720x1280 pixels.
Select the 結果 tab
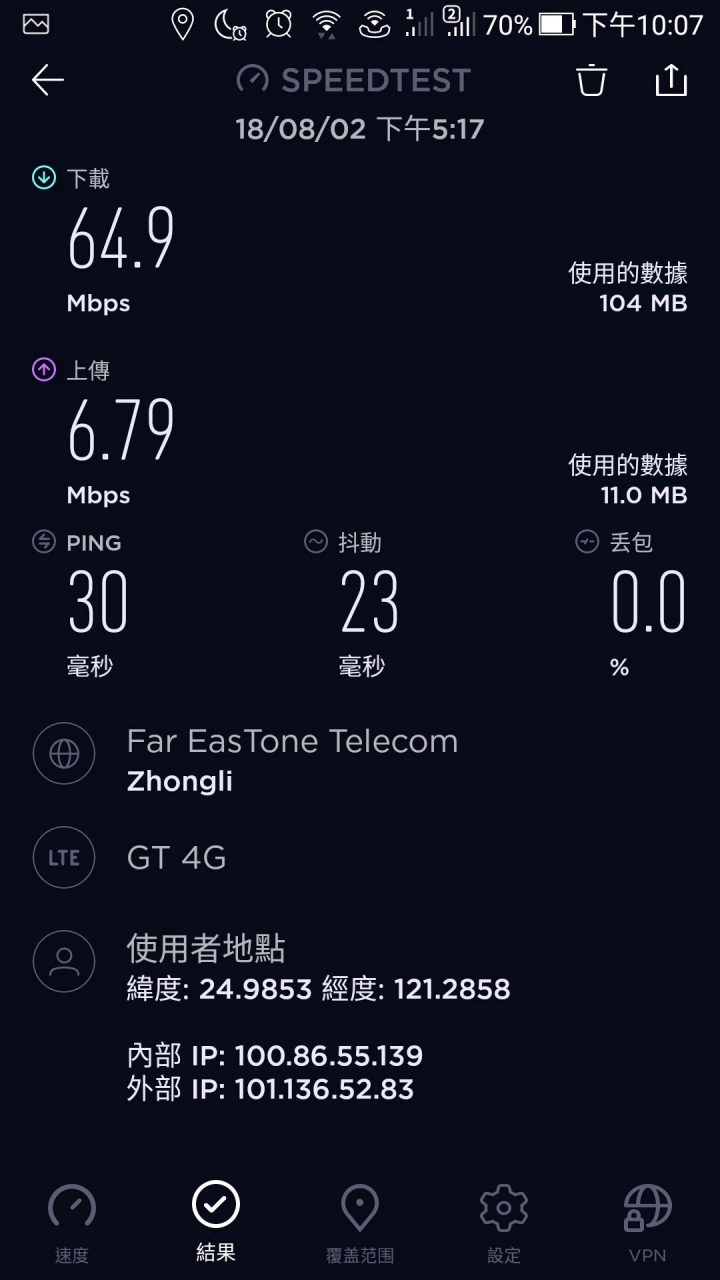pyautogui.click(x=216, y=1221)
